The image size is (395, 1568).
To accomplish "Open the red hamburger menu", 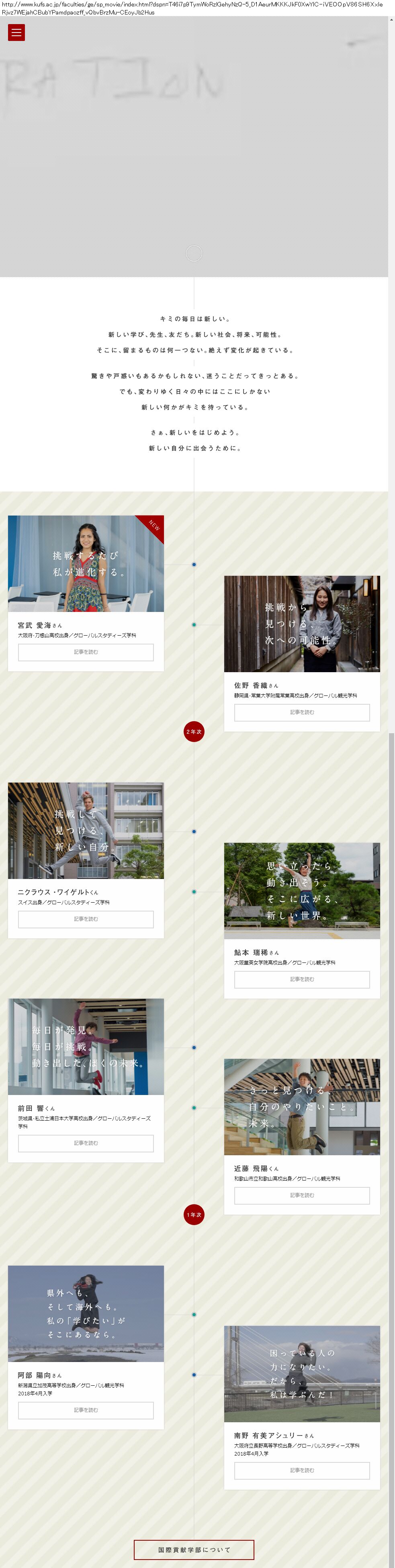I will click(x=16, y=33).
